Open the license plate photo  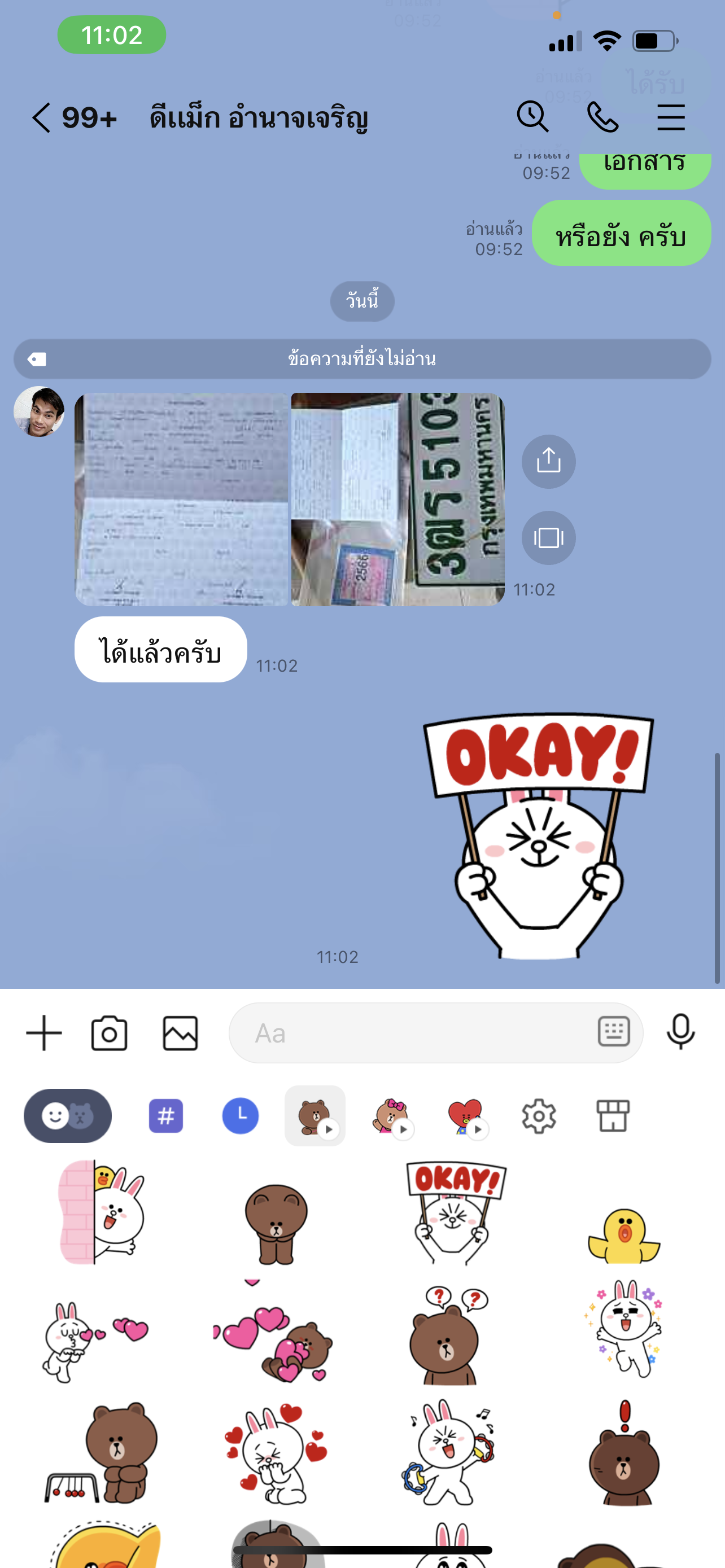398,499
